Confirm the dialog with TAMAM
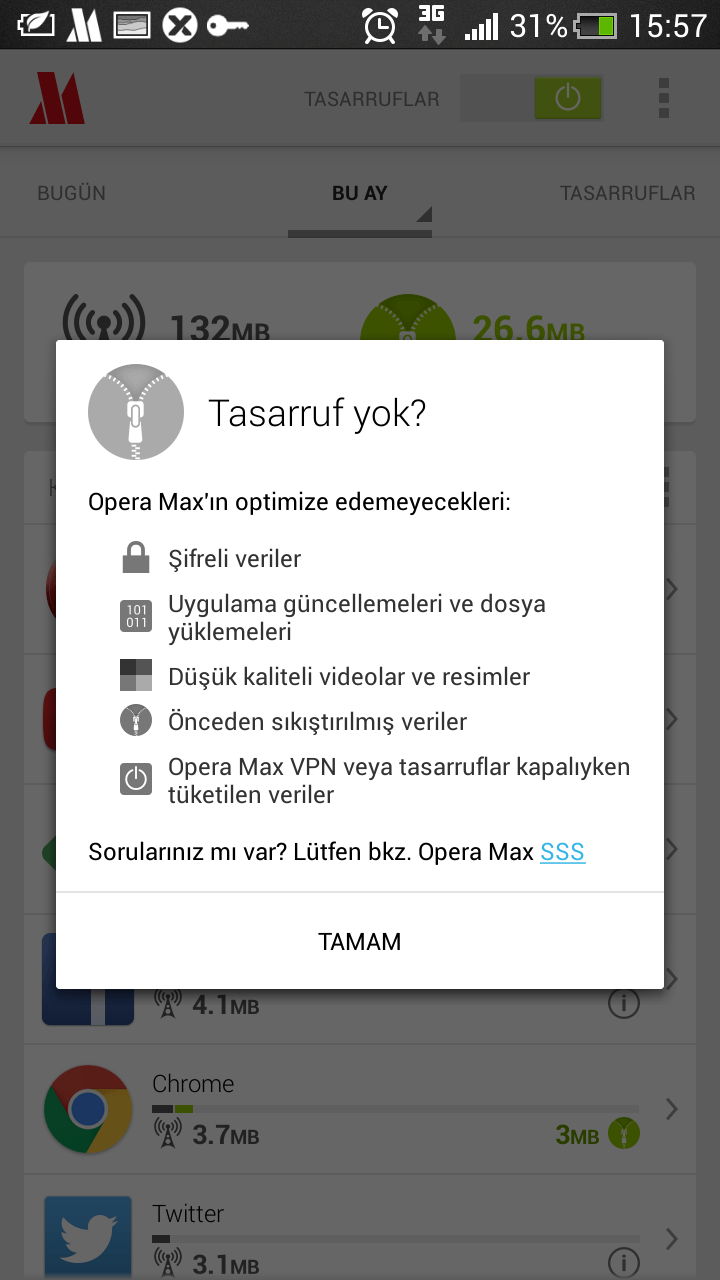This screenshot has width=720, height=1280. (x=360, y=941)
